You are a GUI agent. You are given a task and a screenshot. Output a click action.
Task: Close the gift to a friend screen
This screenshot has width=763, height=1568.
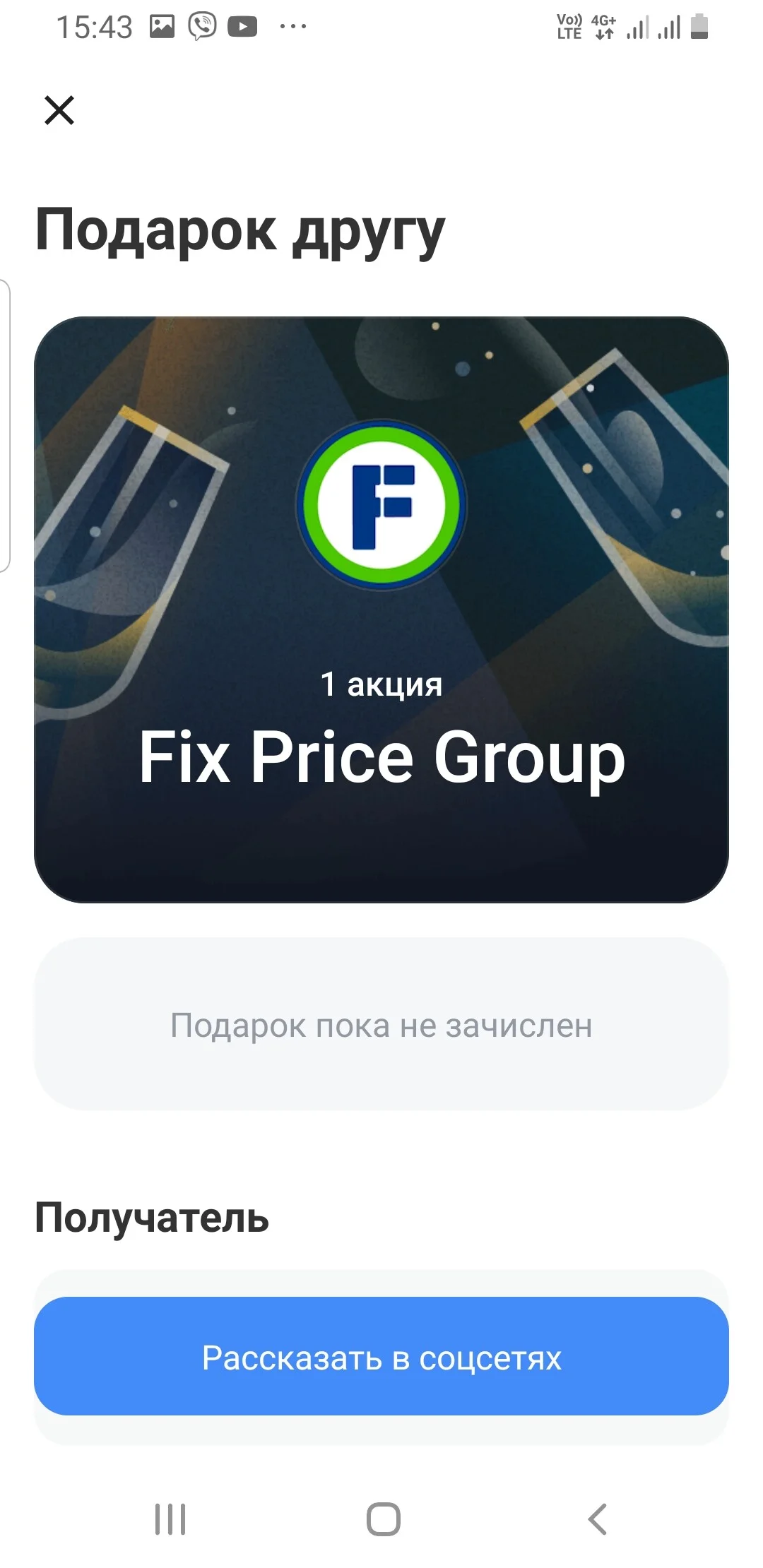59,110
